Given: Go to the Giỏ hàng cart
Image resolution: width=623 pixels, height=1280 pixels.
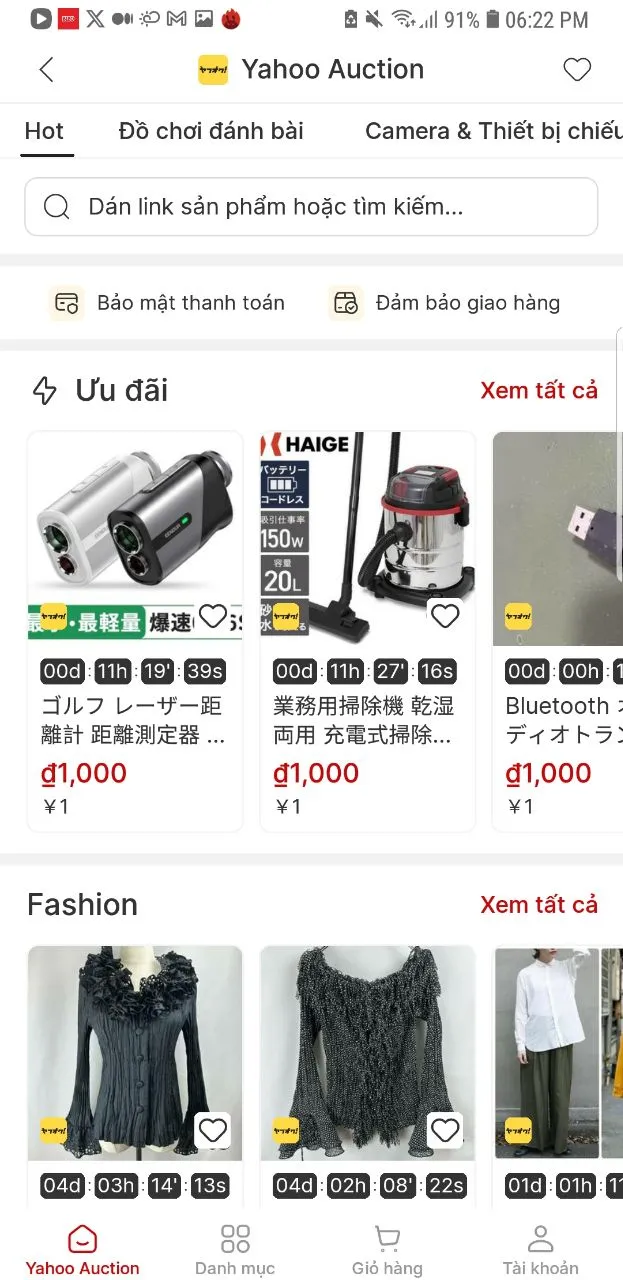Looking at the screenshot, I should coord(387,1250).
